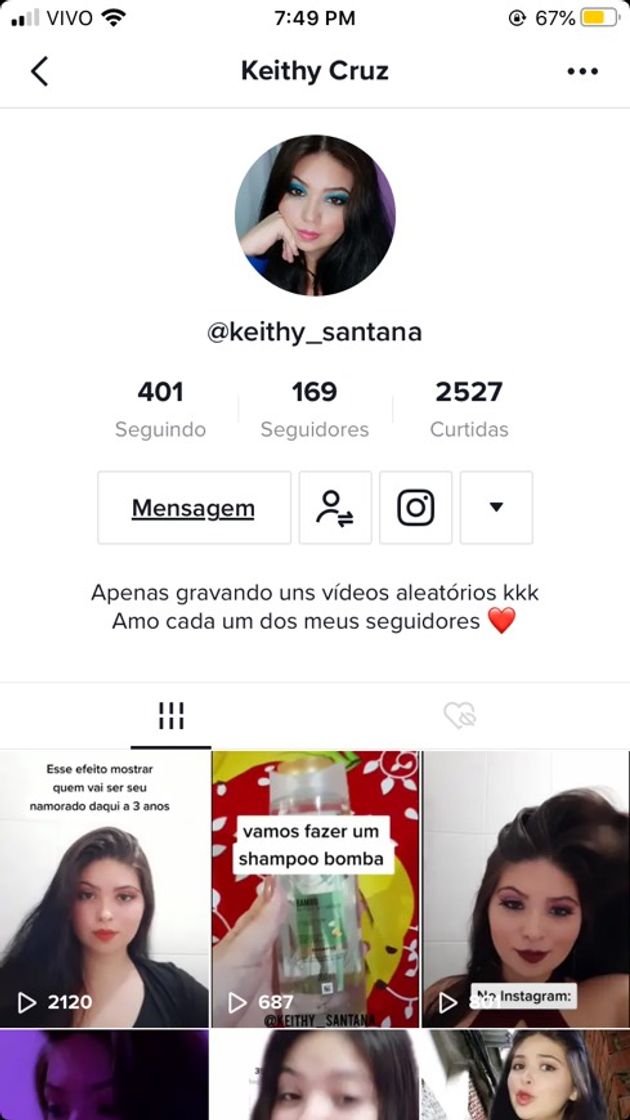Expand suggested accounts dropdown arrow
The height and width of the screenshot is (1120, 630).
(x=496, y=508)
